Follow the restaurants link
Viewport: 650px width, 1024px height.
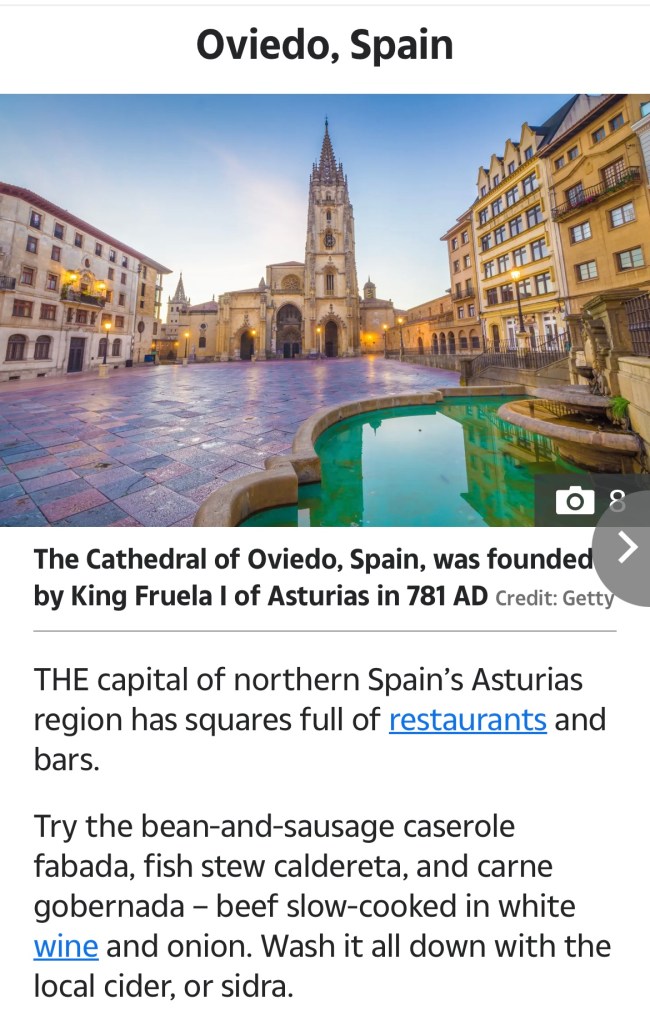(467, 720)
